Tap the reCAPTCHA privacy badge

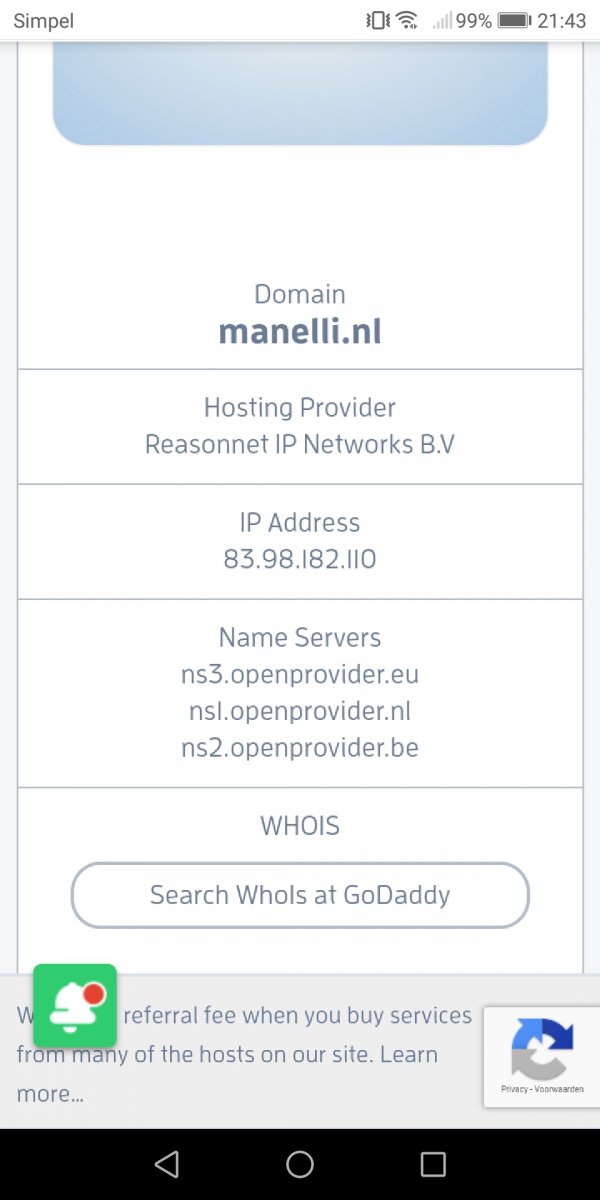click(x=542, y=1057)
